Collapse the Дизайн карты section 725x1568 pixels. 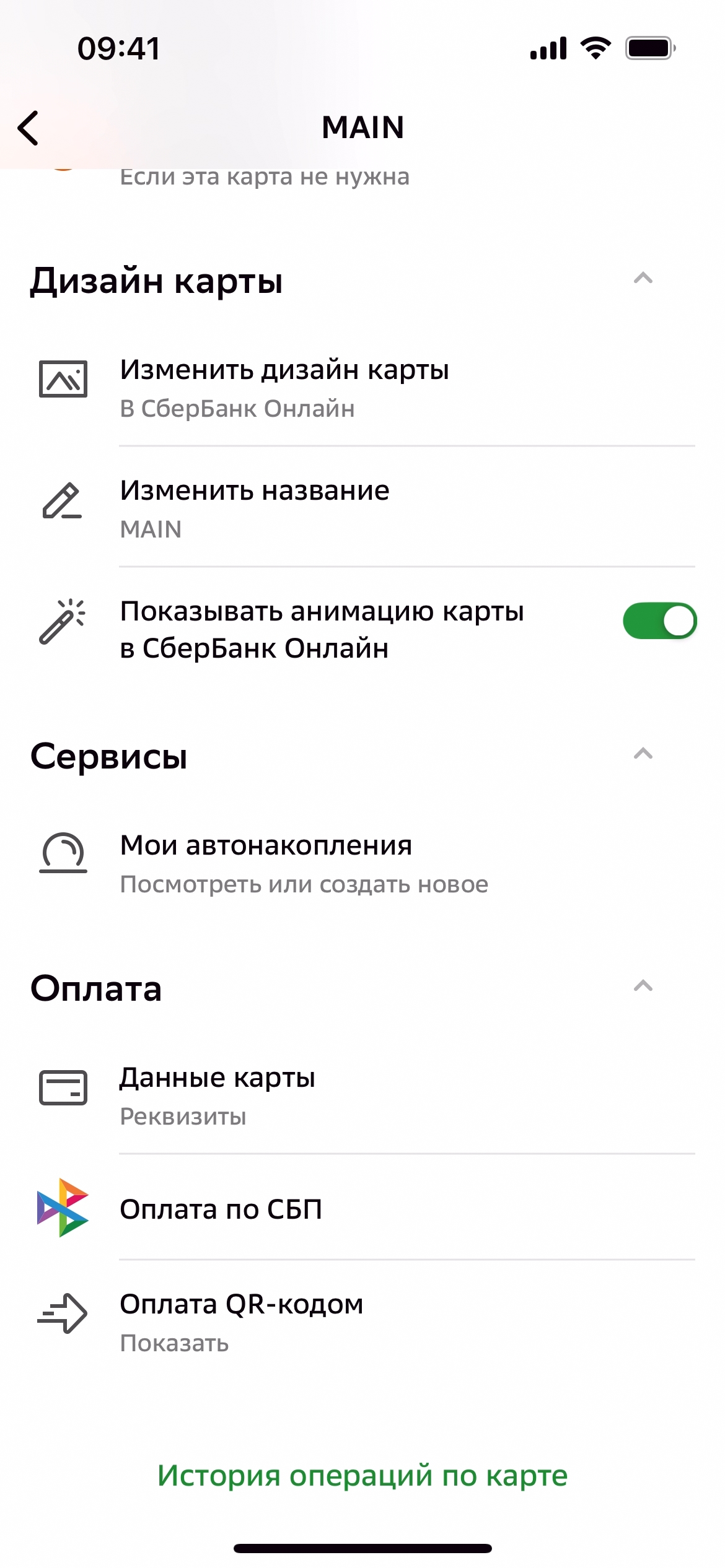[643, 279]
